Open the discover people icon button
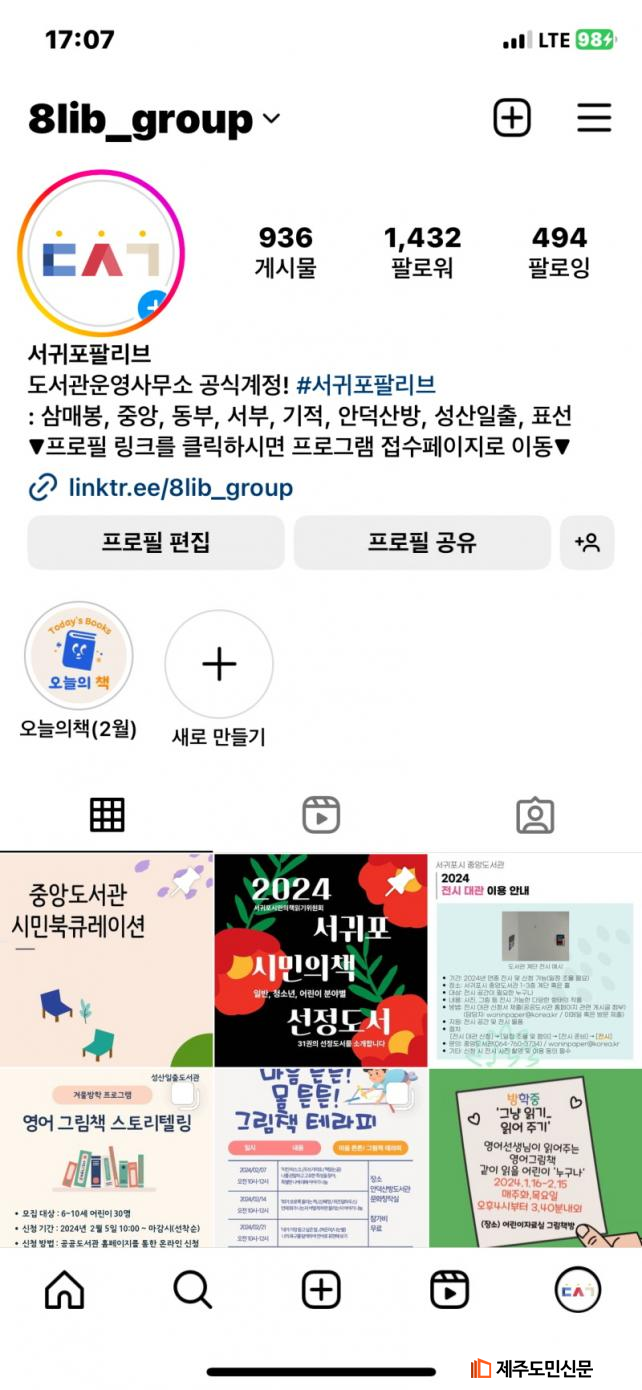642x1390 pixels. pos(587,543)
